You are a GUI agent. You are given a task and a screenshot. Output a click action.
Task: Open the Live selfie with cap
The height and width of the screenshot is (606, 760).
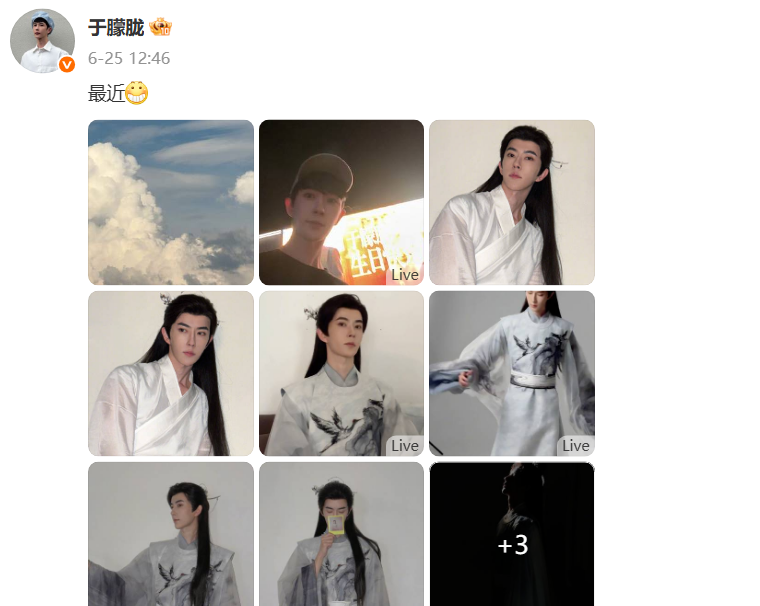(x=341, y=202)
